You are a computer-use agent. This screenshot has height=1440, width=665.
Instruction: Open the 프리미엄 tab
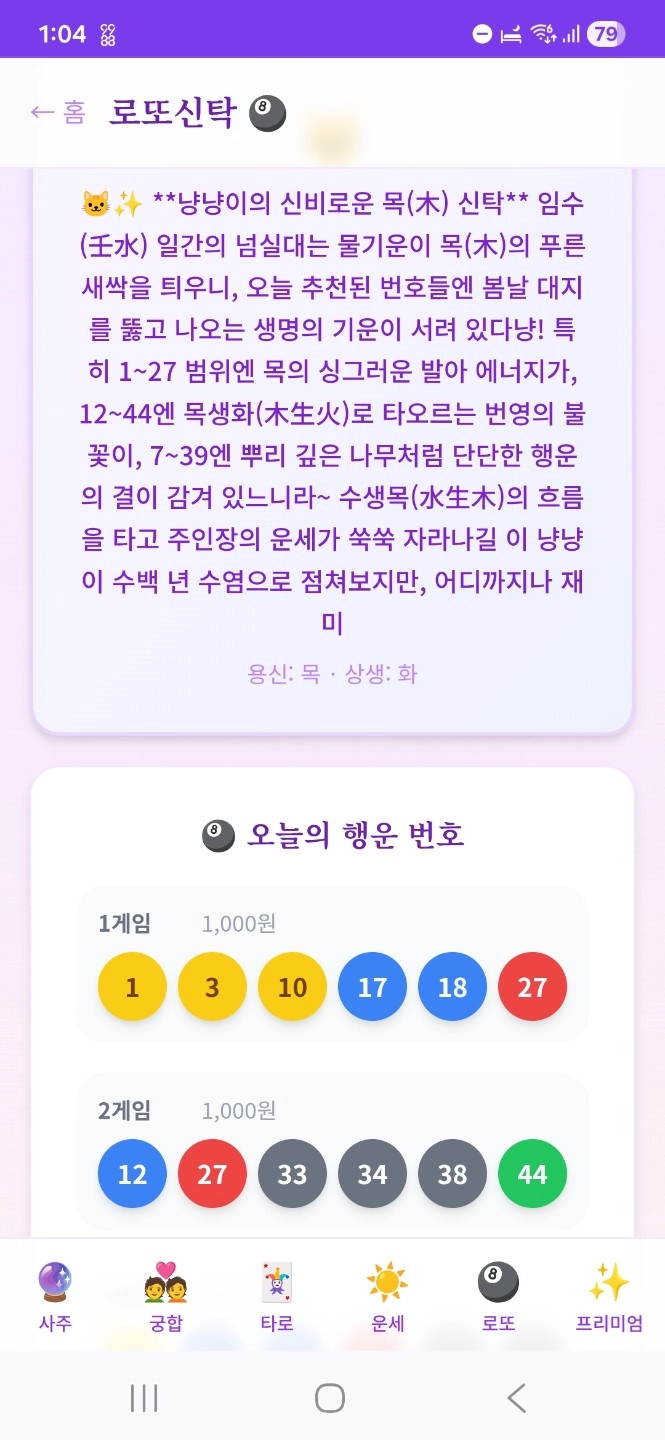609,1296
